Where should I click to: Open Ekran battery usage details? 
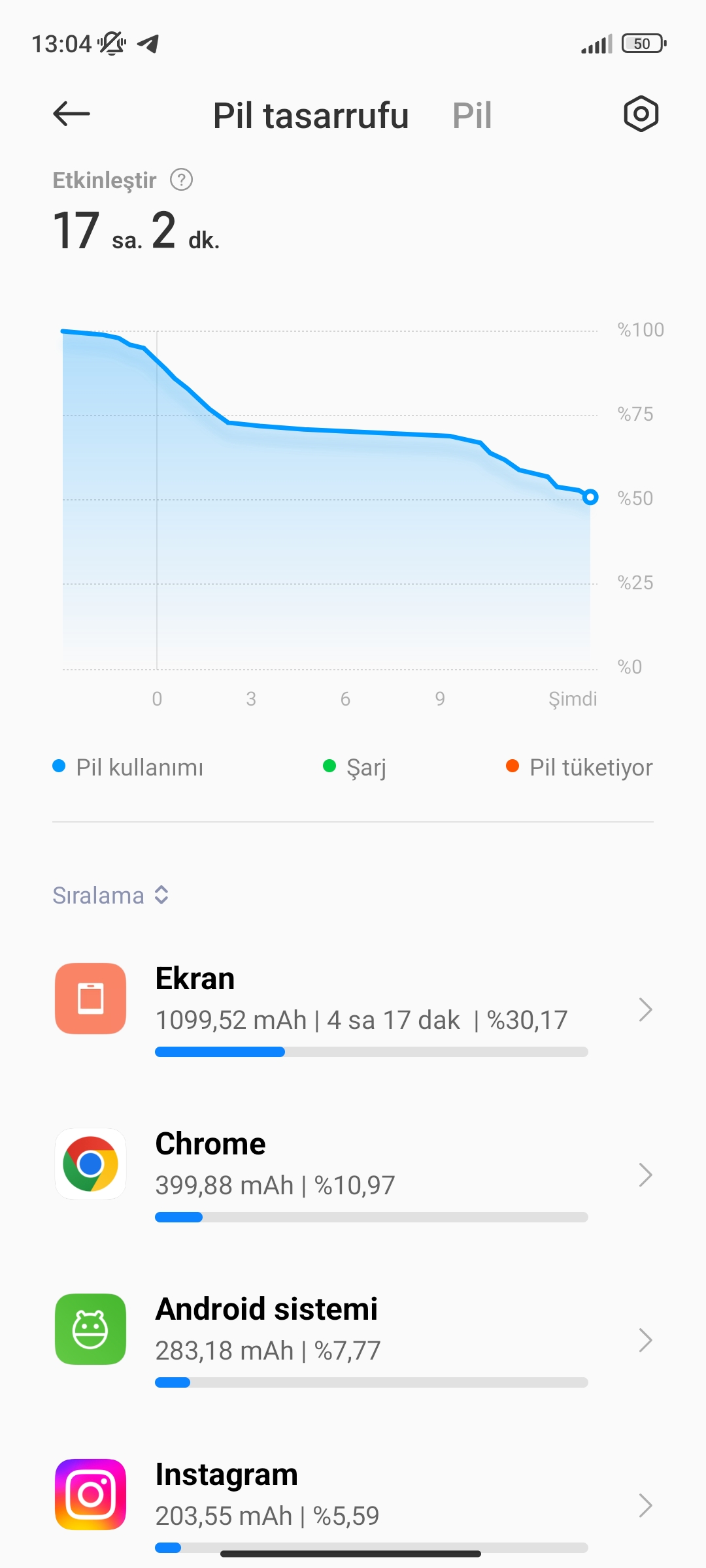[353, 1009]
